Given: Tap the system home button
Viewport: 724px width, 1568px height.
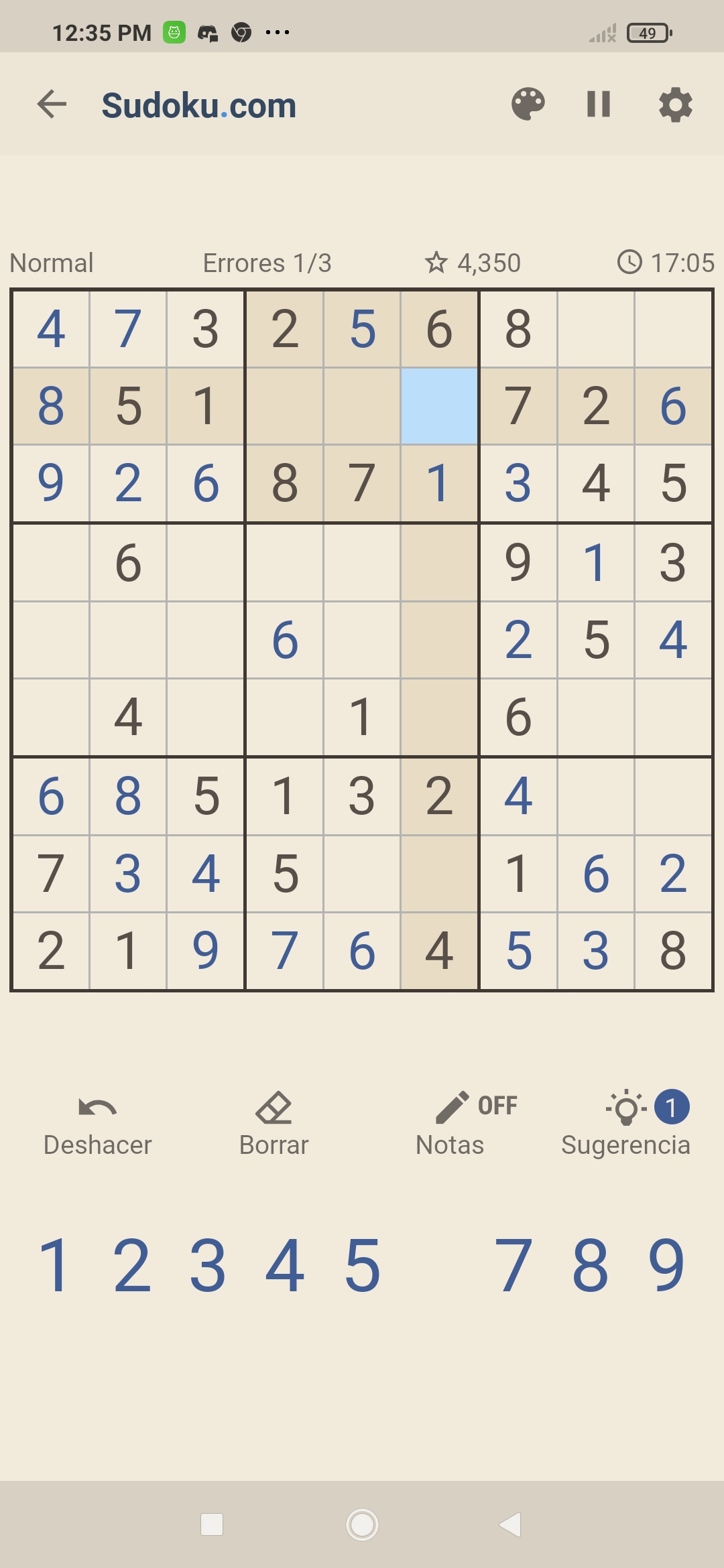Looking at the screenshot, I should pyautogui.click(x=362, y=1524).
